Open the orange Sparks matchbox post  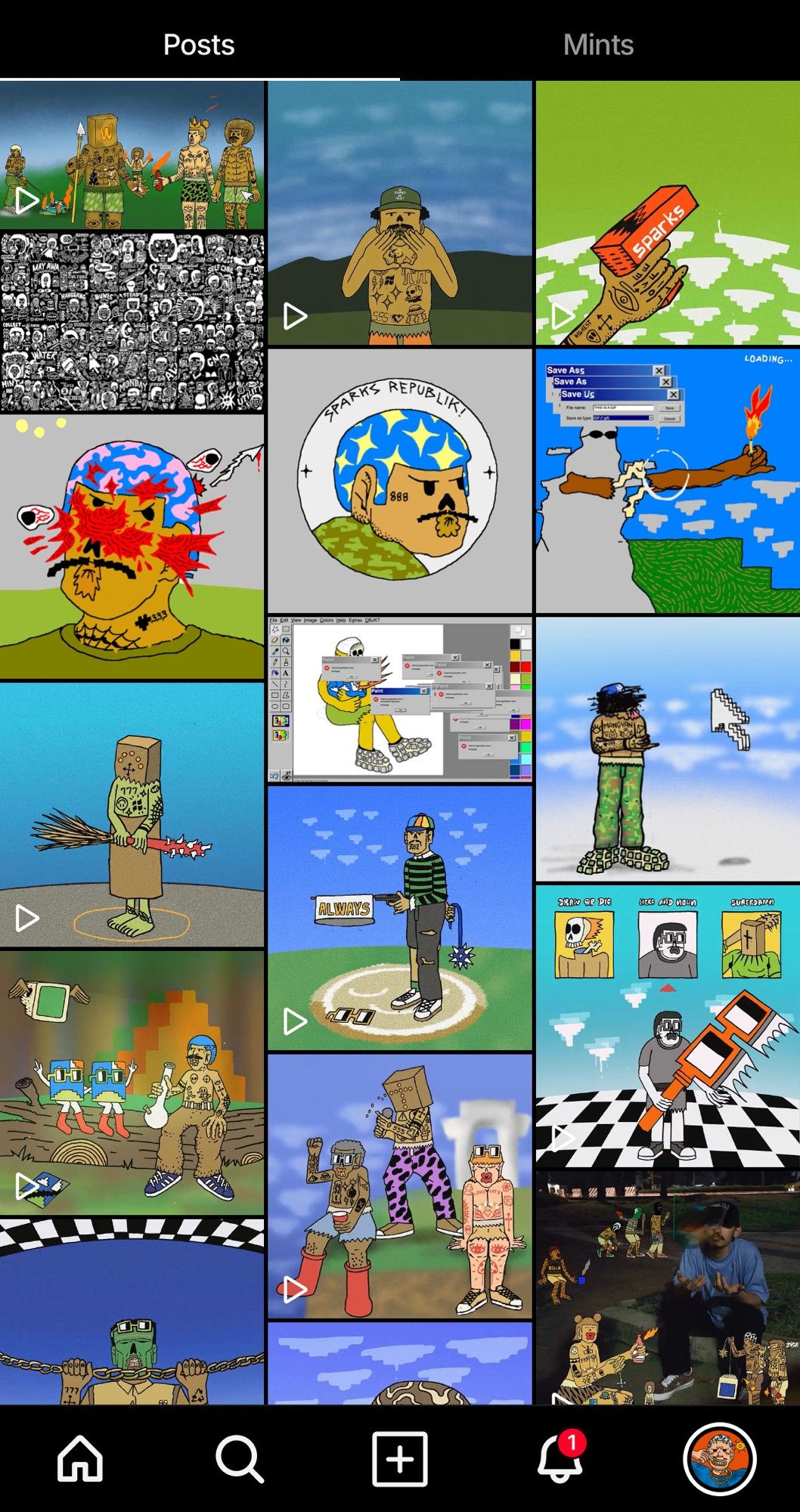(668, 213)
